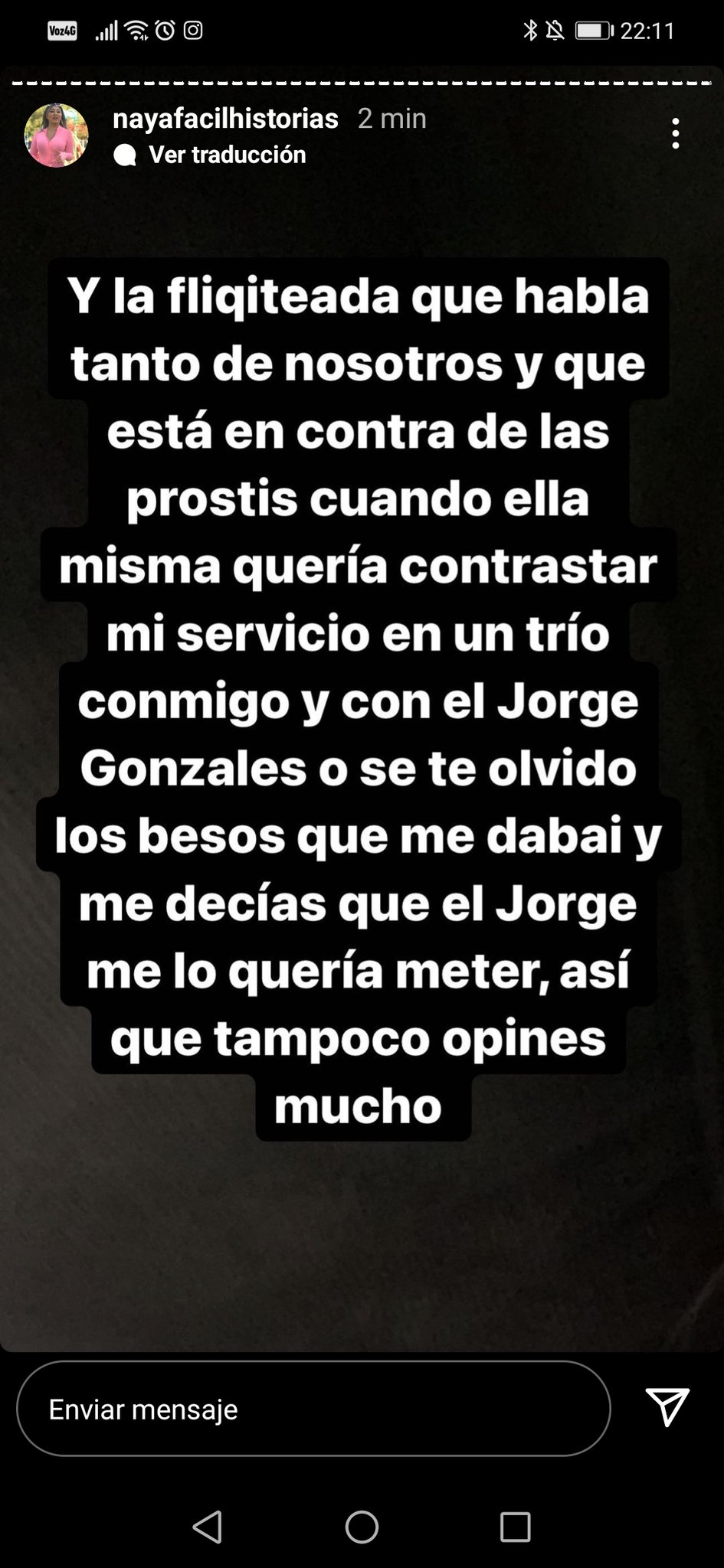Open the nayafacilhistorias profile picture
724x1568 pixels.
pos(57,136)
